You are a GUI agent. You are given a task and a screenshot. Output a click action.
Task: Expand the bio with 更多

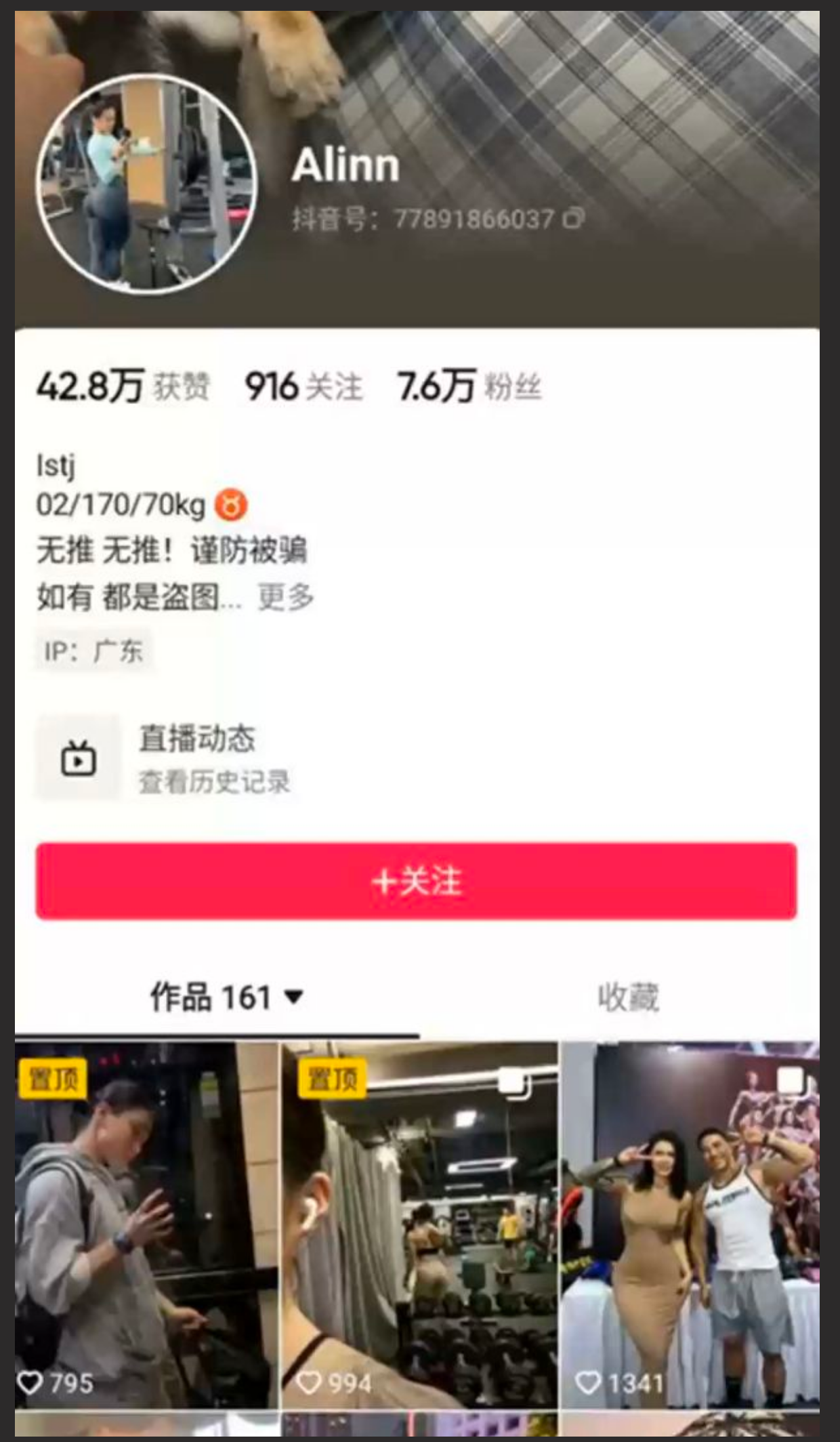[286, 597]
